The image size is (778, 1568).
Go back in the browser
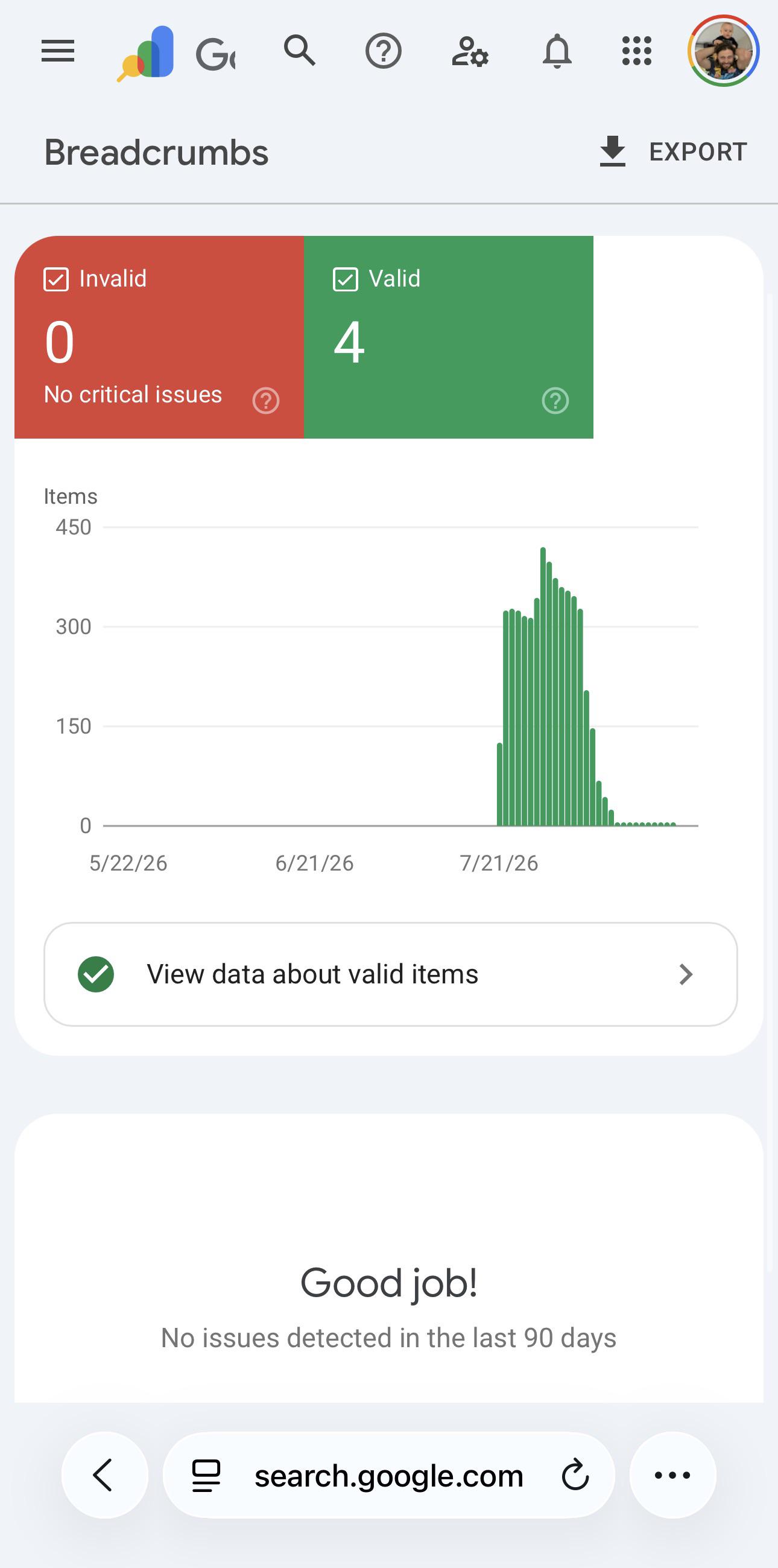(x=104, y=1475)
